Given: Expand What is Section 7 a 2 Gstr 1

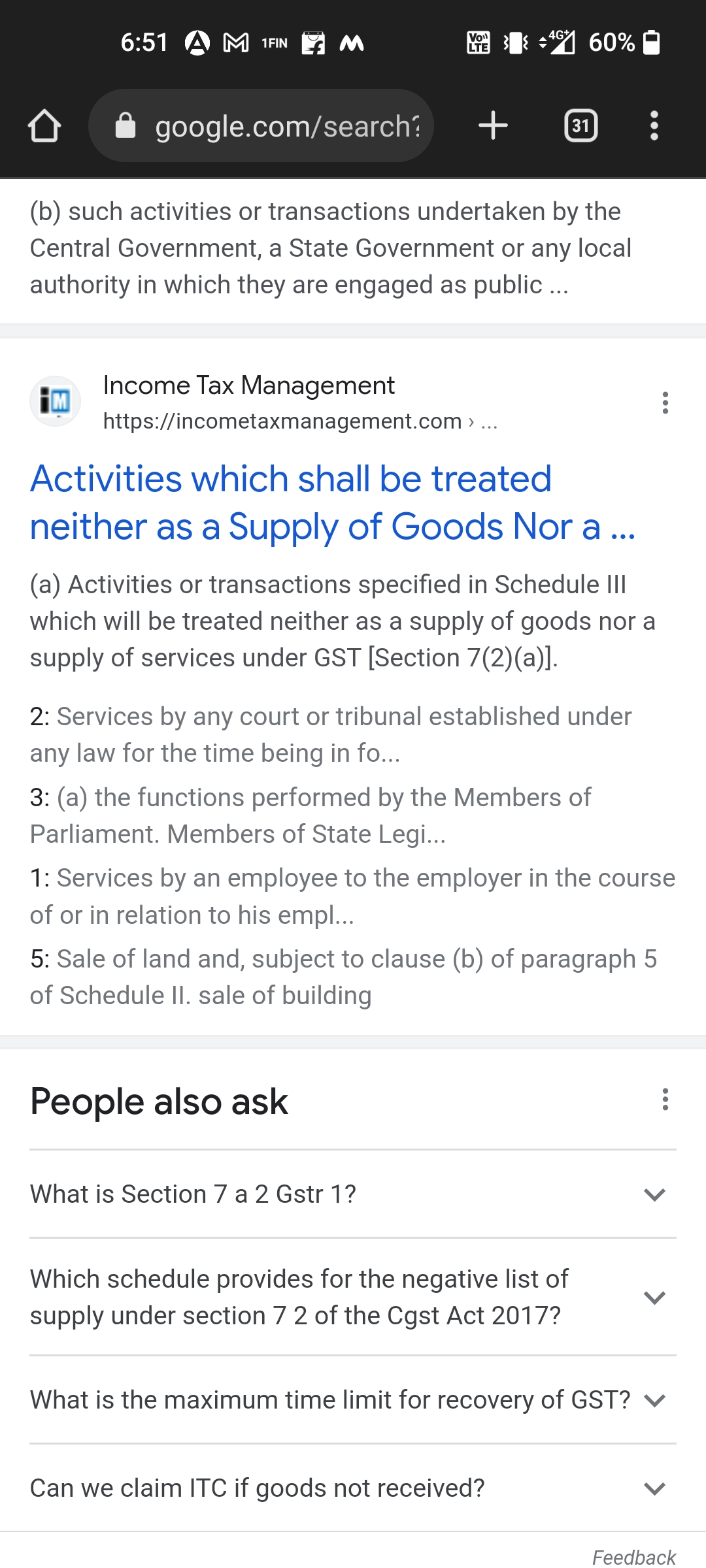Looking at the screenshot, I should pyautogui.click(x=353, y=1194).
